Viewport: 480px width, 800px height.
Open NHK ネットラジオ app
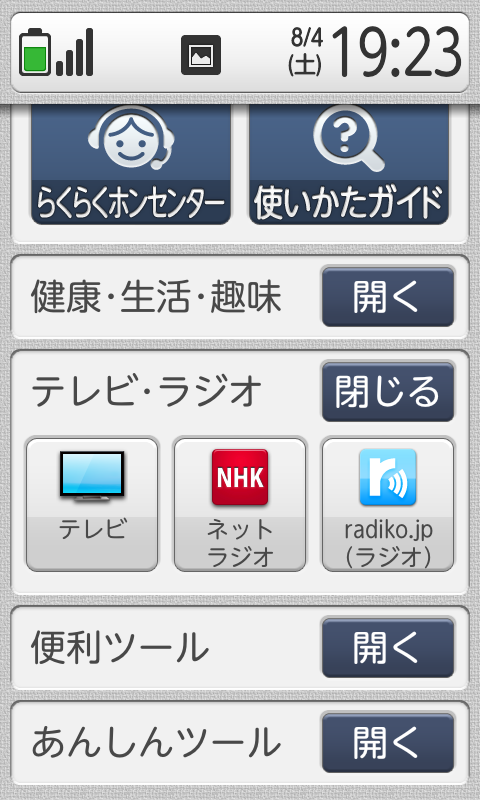240,504
